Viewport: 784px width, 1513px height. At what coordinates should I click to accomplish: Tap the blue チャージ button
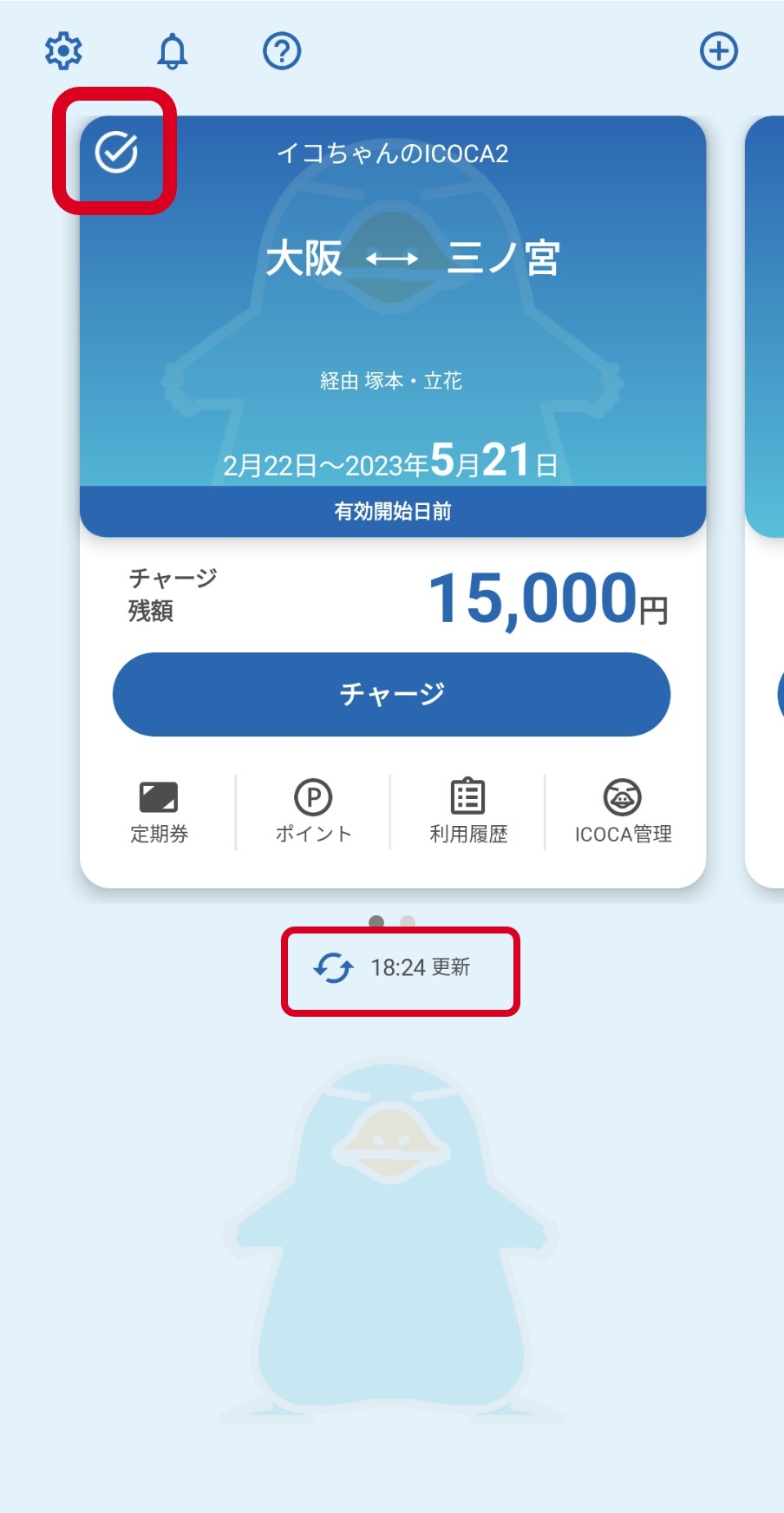pyautogui.click(x=391, y=694)
